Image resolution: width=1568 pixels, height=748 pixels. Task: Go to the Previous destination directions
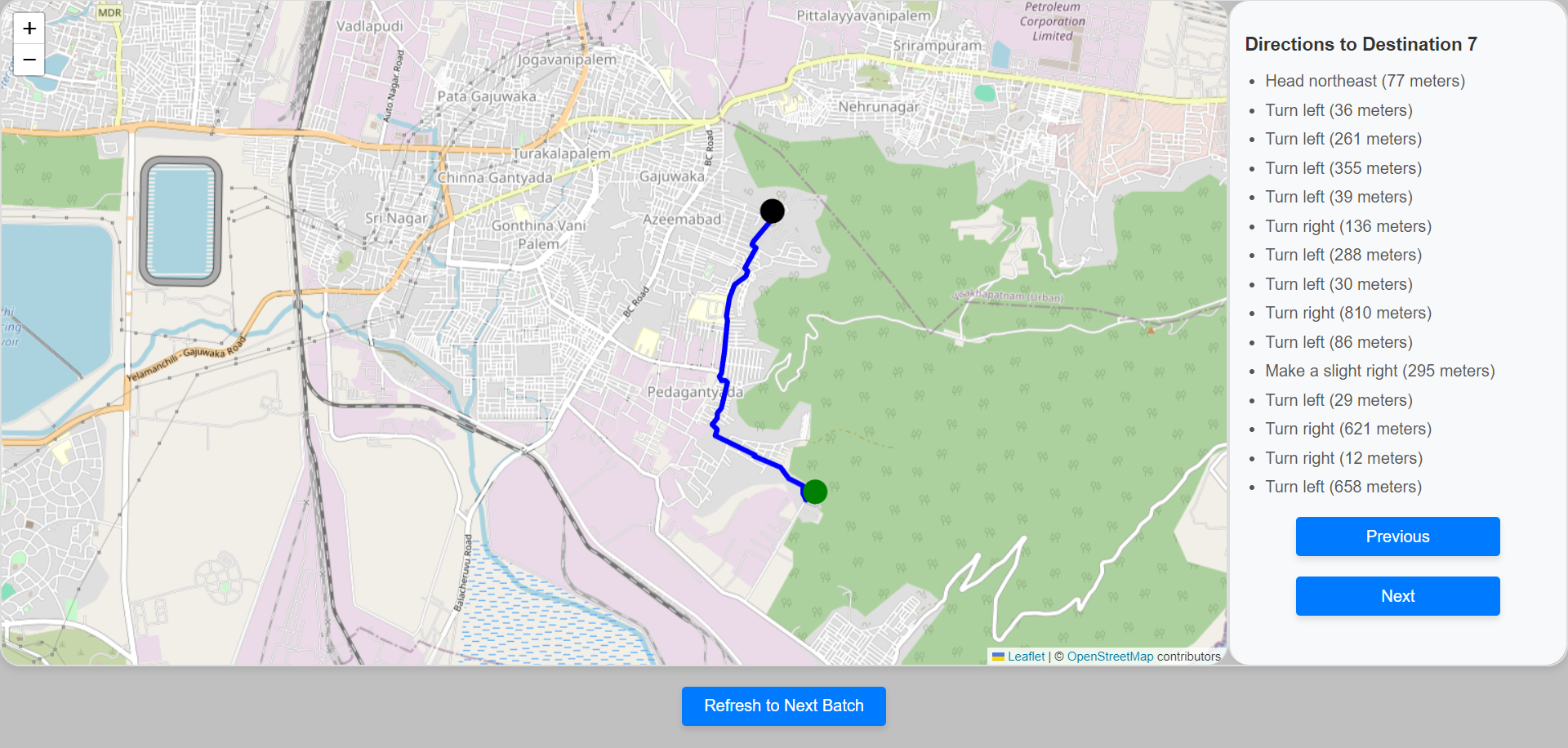[x=1397, y=537]
